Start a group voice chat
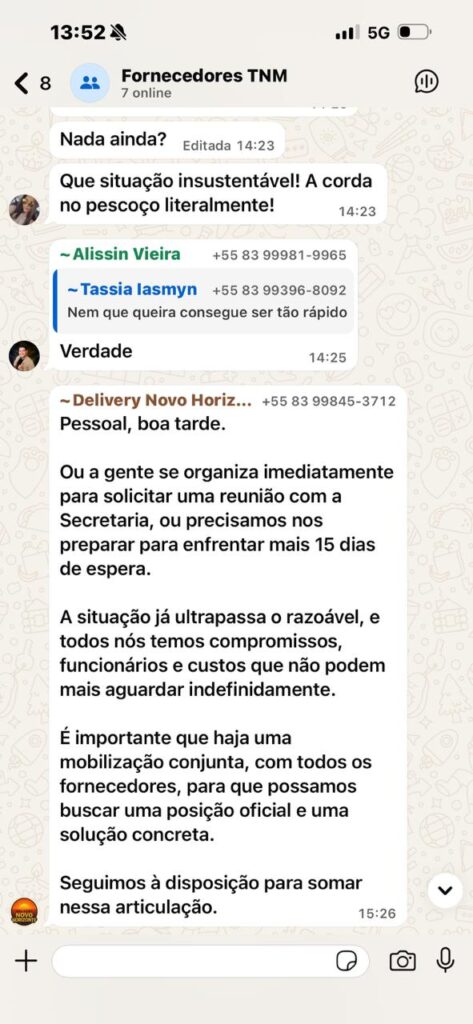473x1024 pixels. [427, 82]
